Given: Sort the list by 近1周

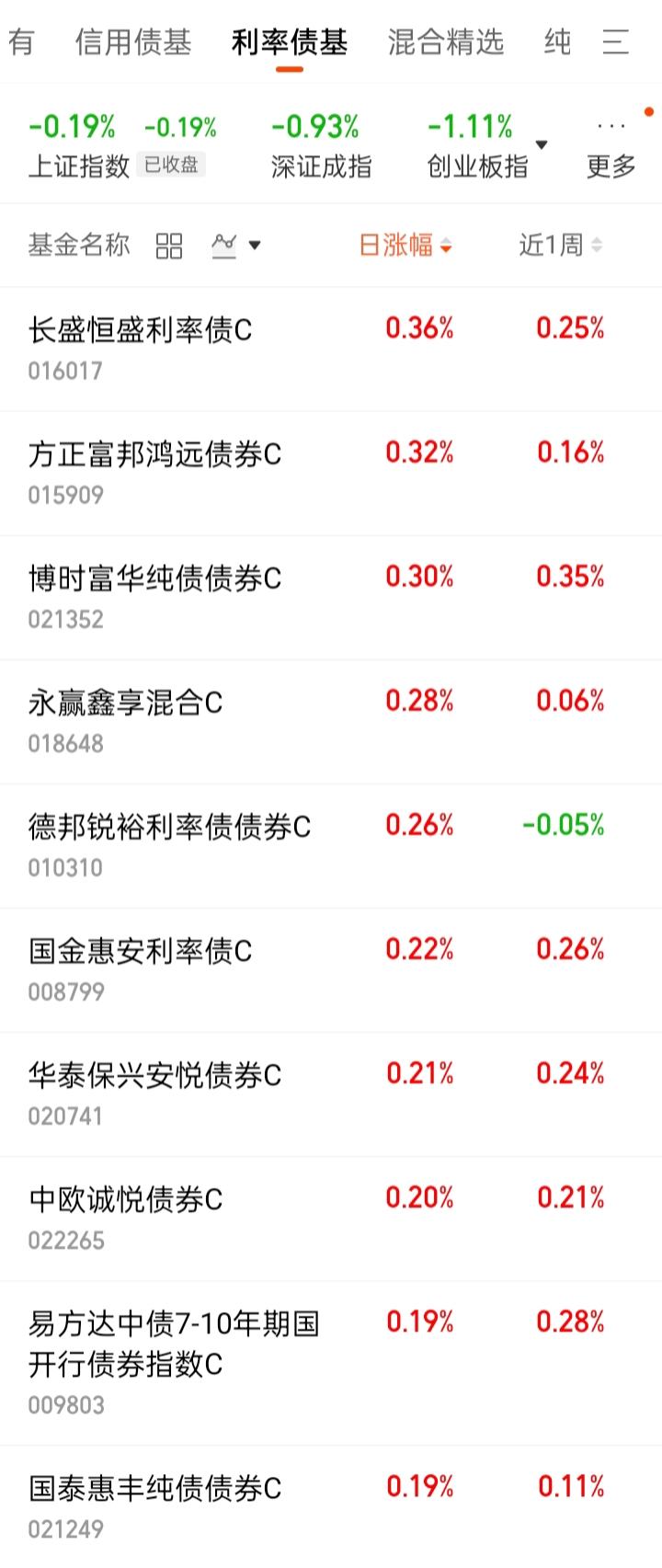Looking at the screenshot, I should pos(560,246).
